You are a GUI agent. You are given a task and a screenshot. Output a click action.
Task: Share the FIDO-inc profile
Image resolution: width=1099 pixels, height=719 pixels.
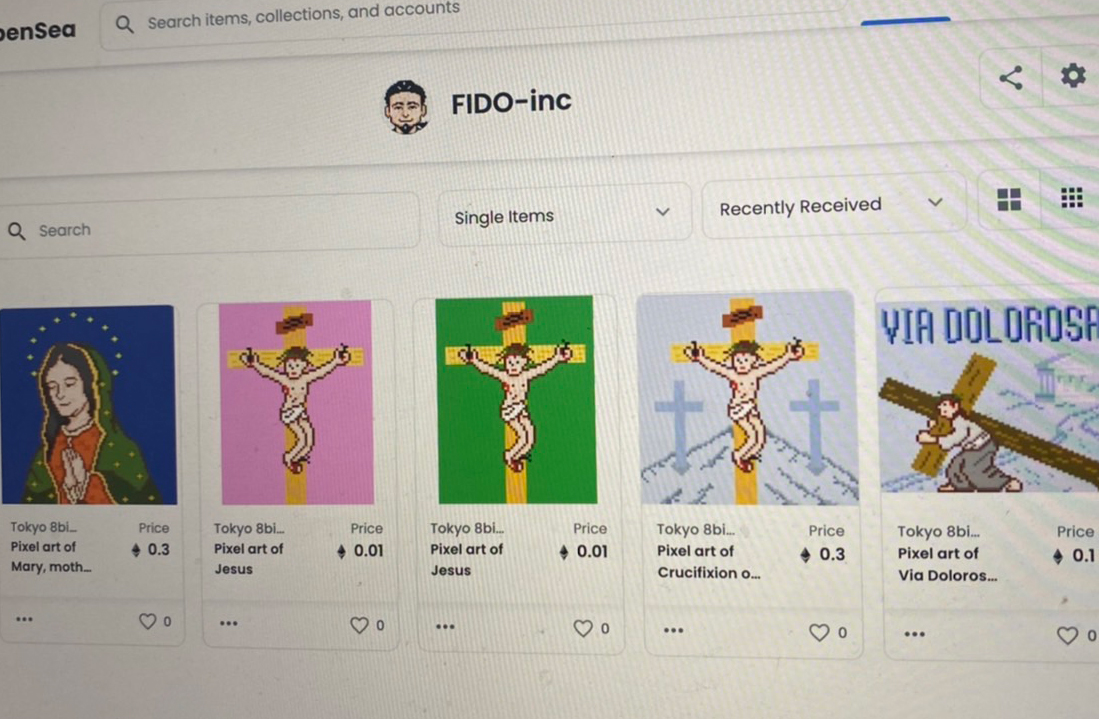pyautogui.click(x=1011, y=78)
